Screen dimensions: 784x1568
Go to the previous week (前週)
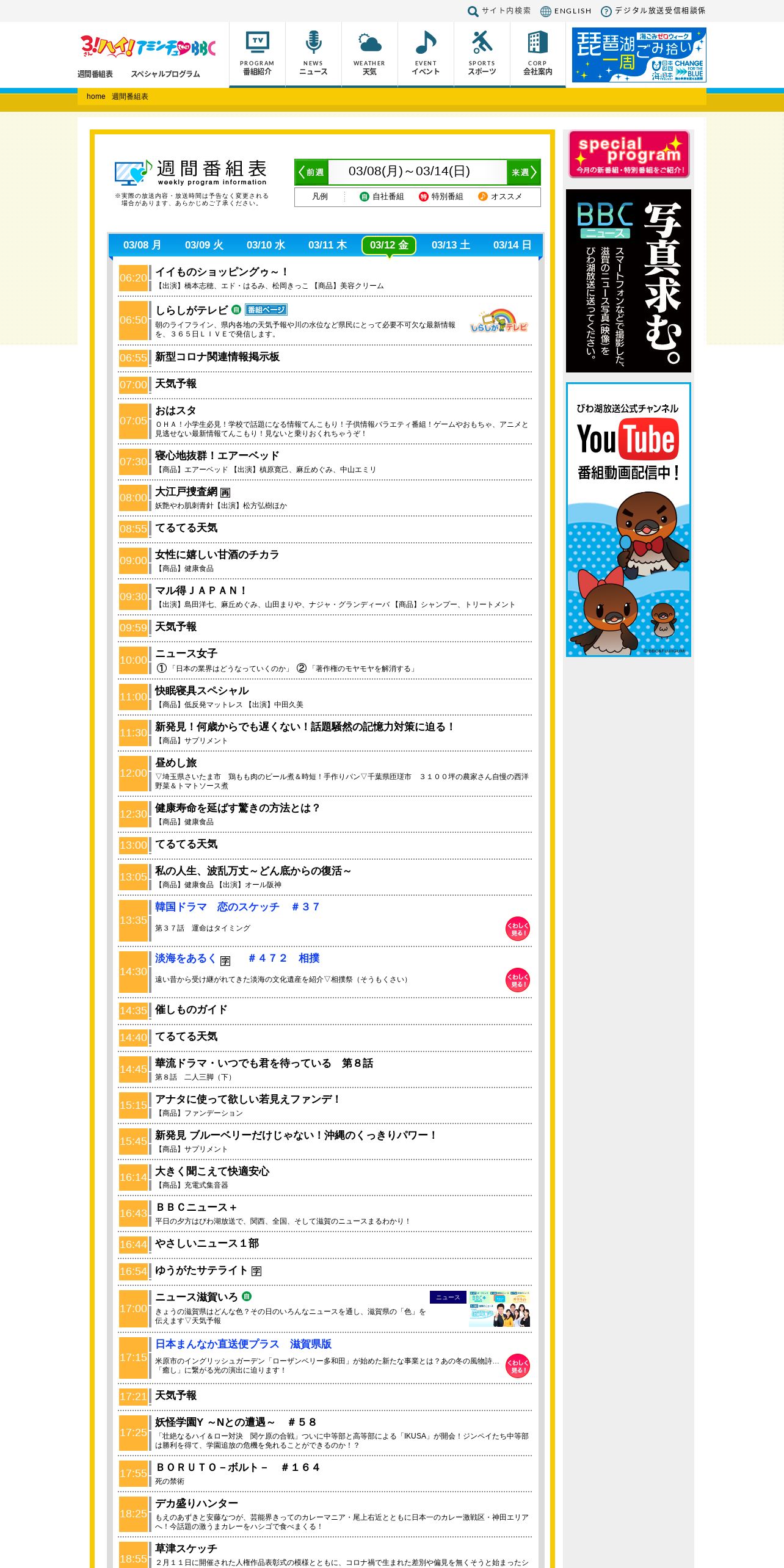(312, 172)
